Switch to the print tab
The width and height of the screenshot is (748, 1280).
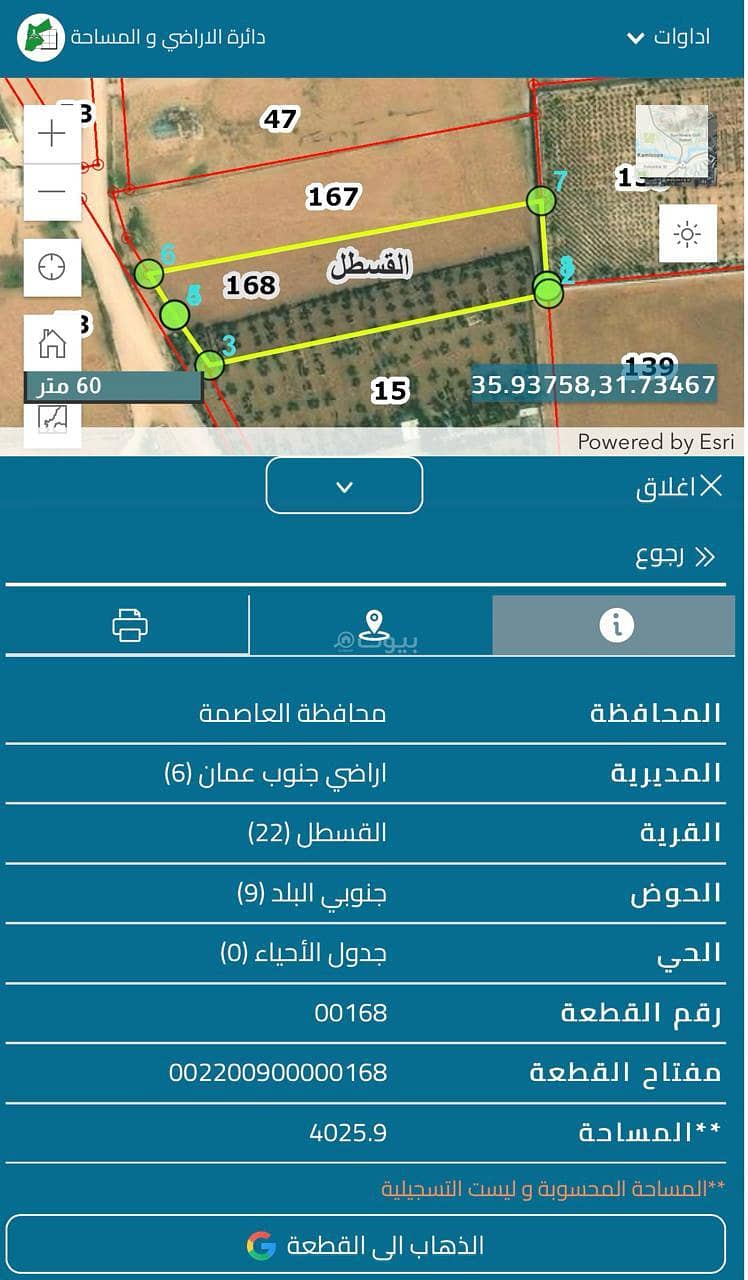pyautogui.click(x=130, y=626)
